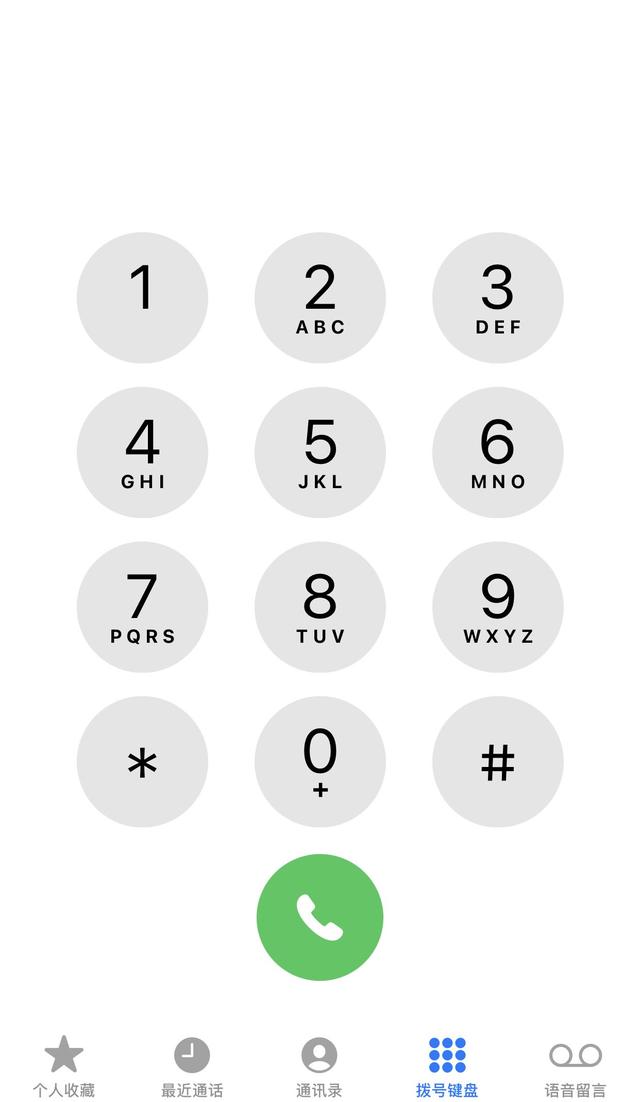The image size is (640, 1102).
Task: Open the 最近通话 tab
Action: click(x=192, y=1066)
